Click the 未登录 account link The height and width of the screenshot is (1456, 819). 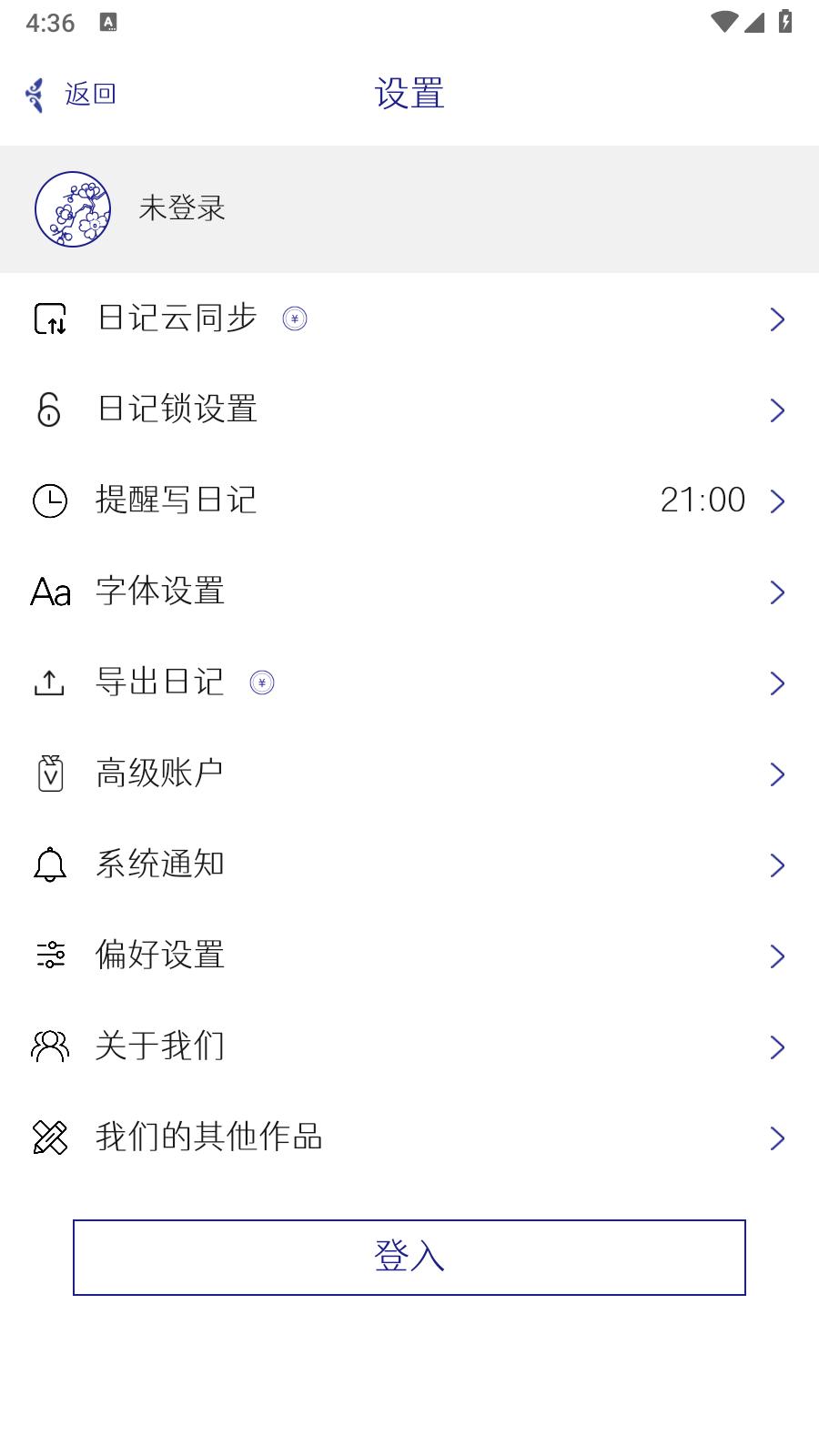[182, 209]
